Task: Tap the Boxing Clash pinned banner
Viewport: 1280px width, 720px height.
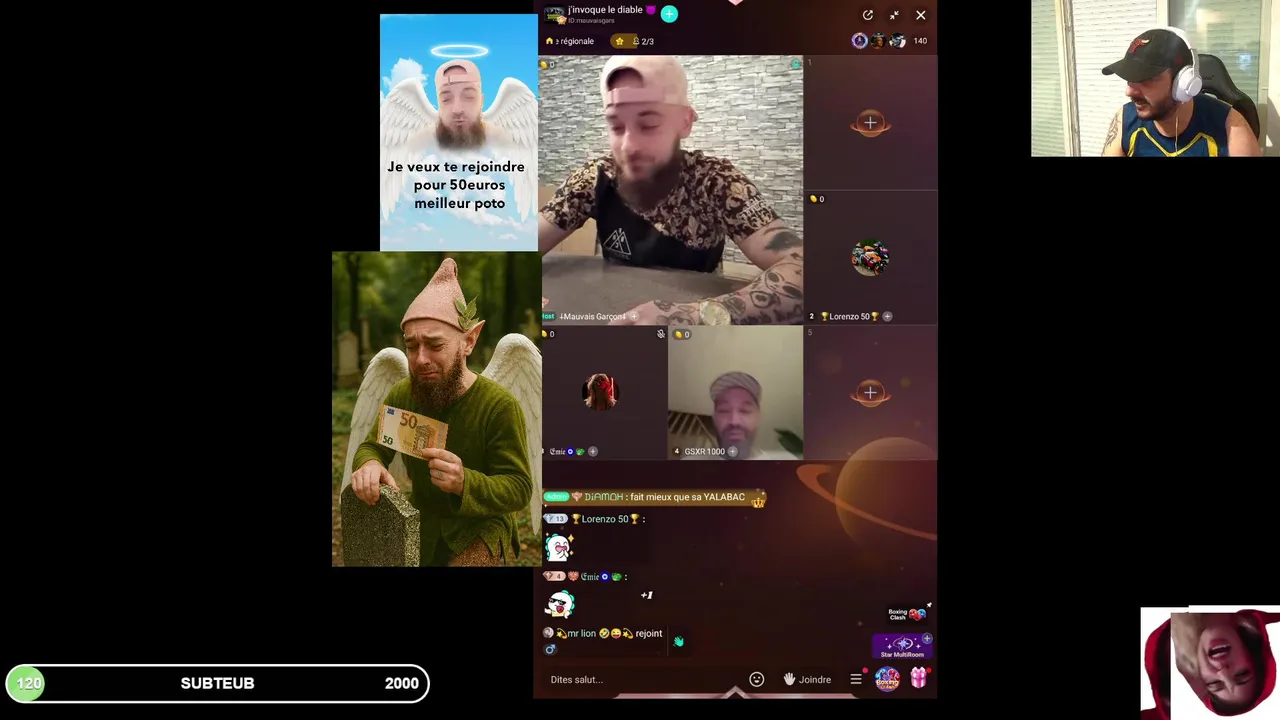Action: [905, 614]
